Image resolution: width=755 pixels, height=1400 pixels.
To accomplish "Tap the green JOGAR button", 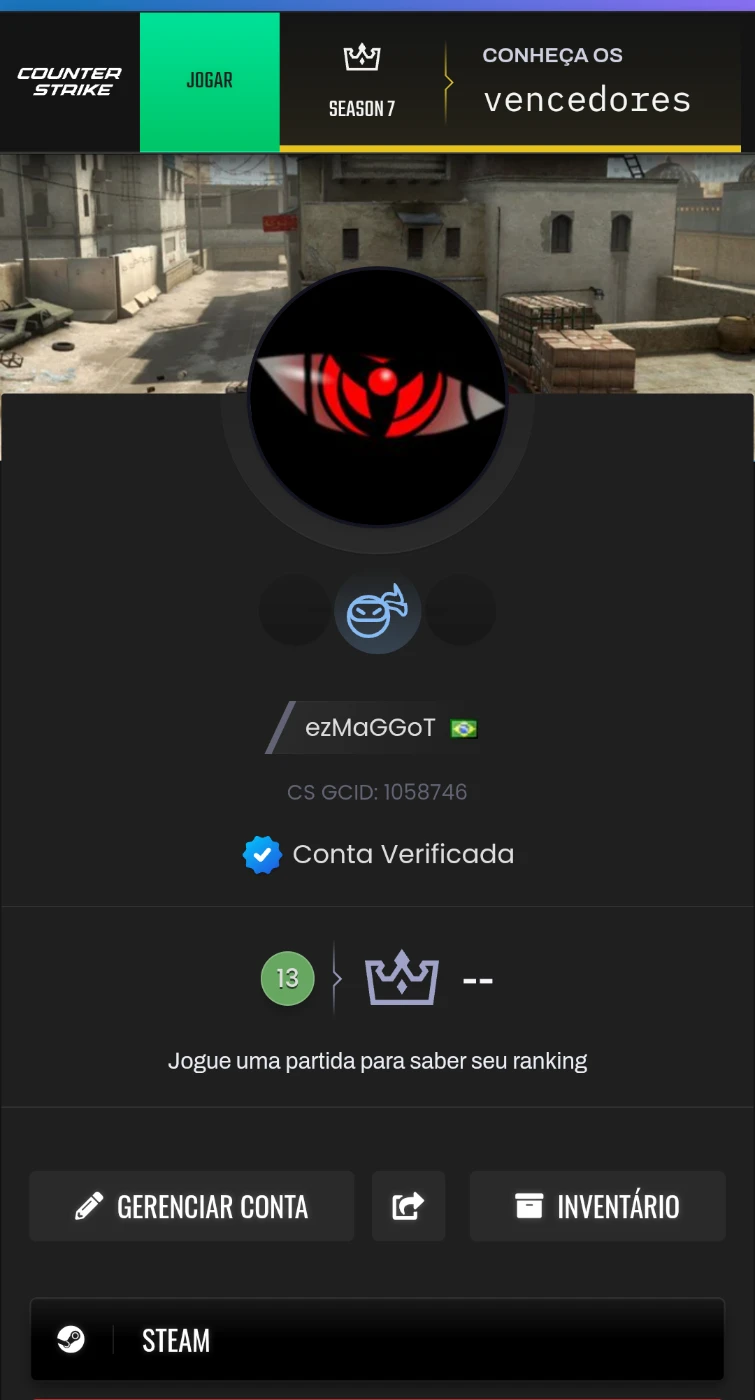I will click(x=209, y=81).
